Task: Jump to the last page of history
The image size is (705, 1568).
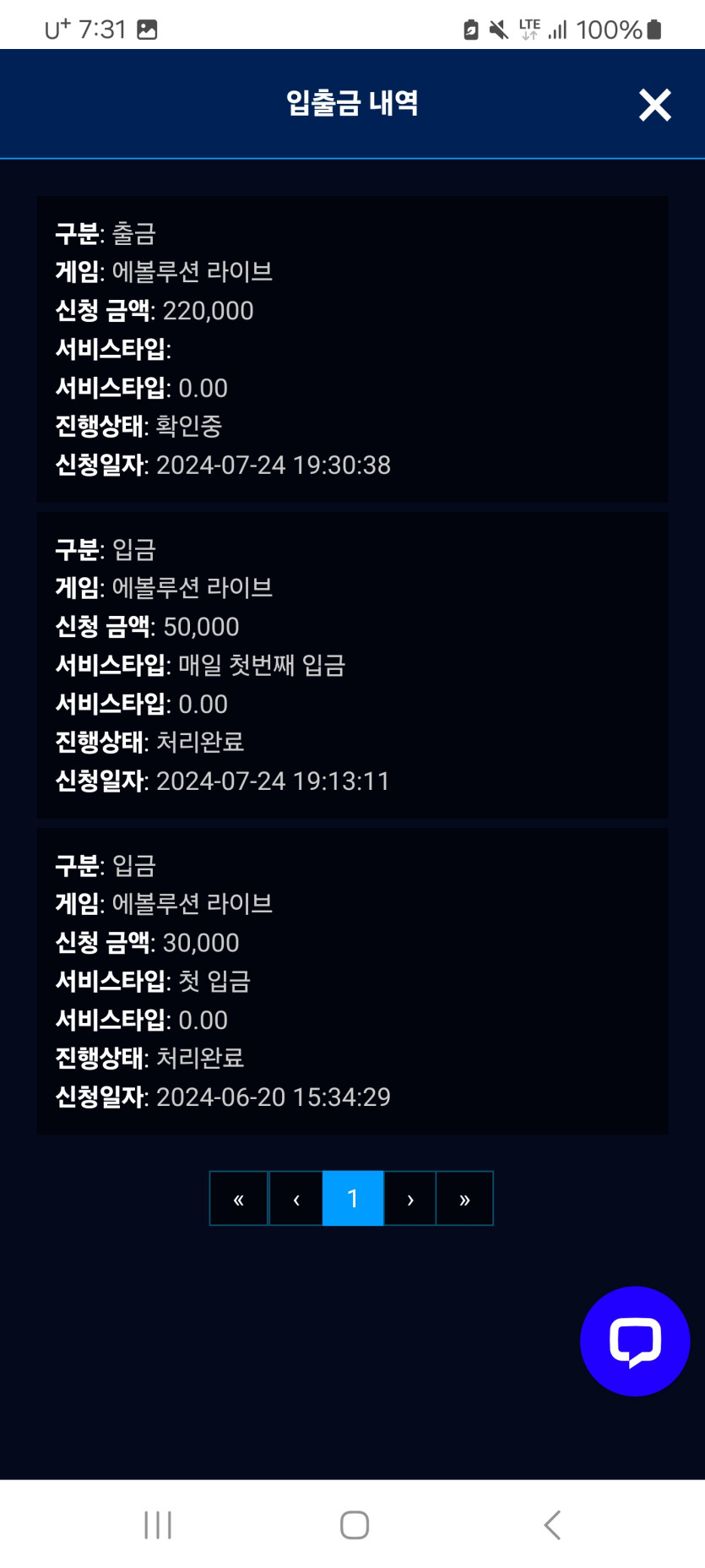Action: click(464, 1198)
